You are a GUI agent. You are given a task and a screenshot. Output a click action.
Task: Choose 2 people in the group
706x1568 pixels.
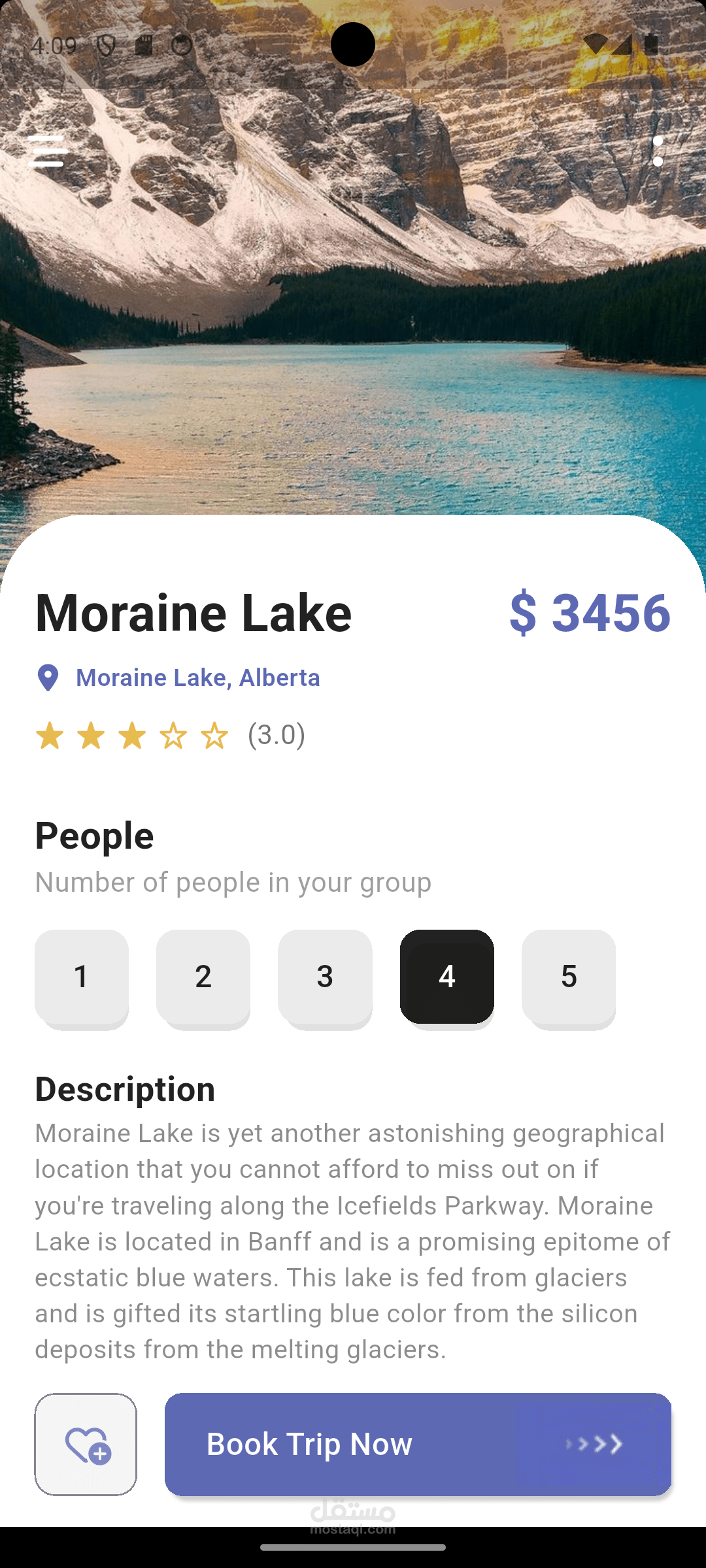click(x=203, y=977)
